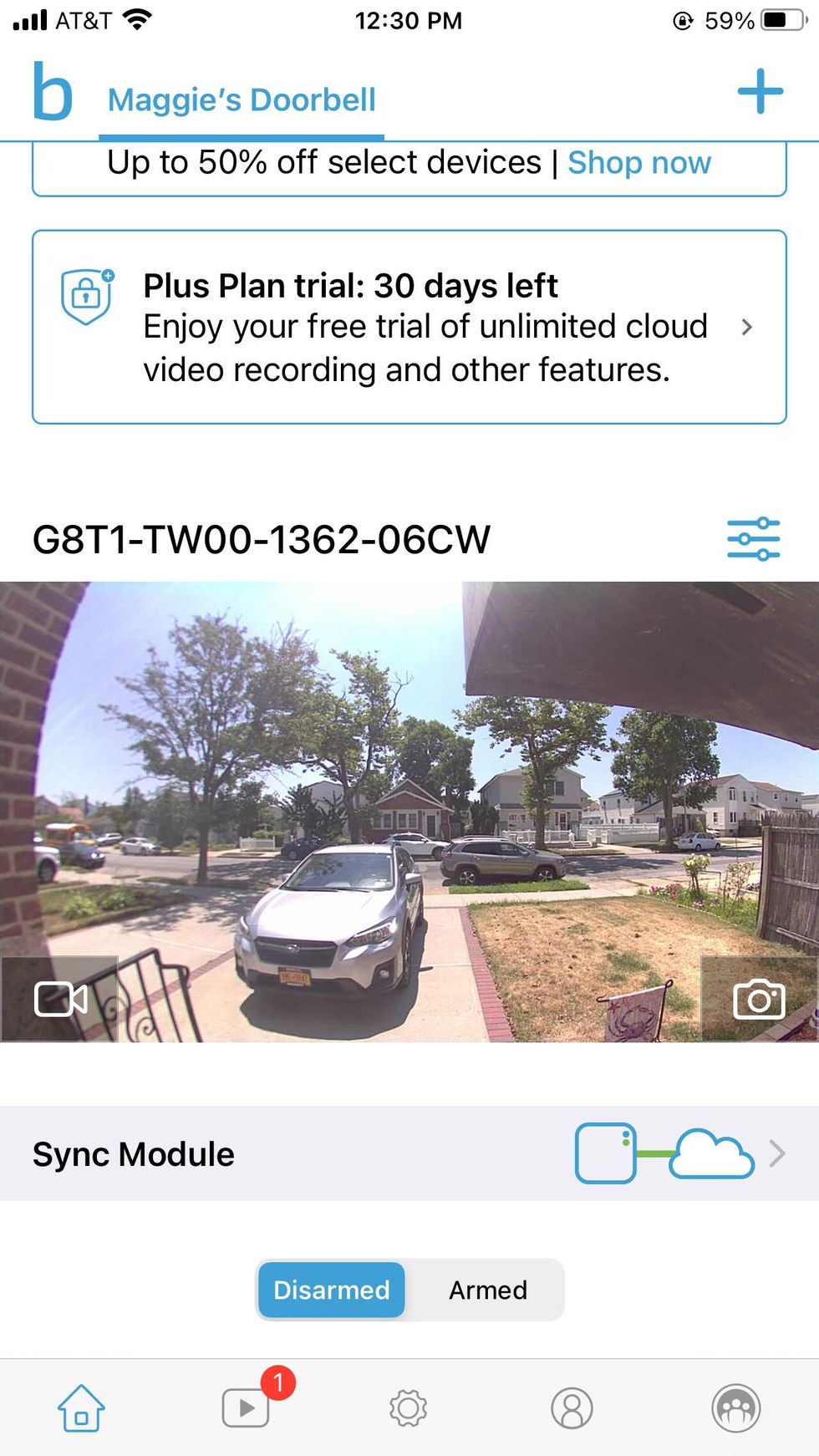
Task: Open your Account with the person icon
Action: [572, 1408]
